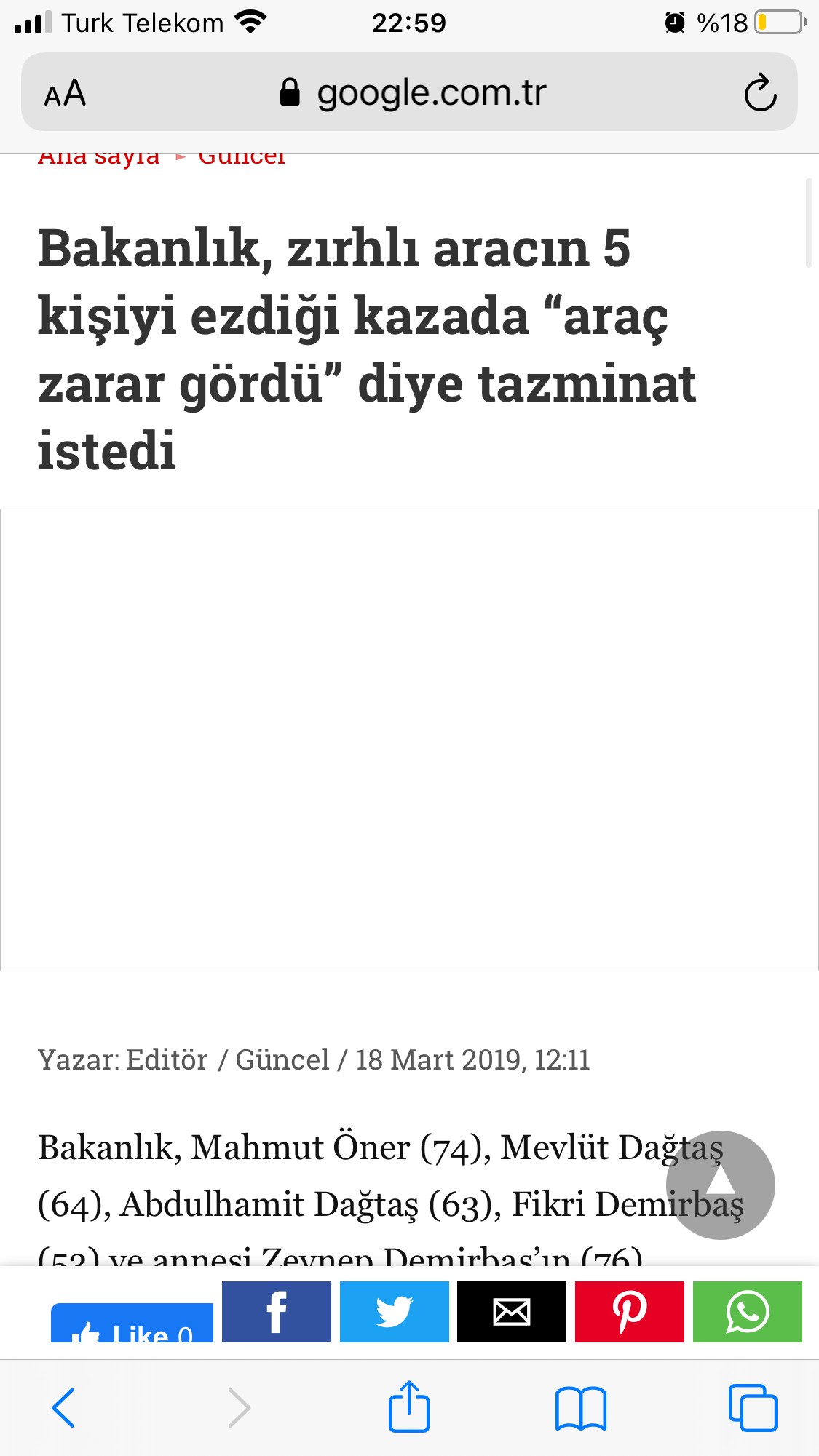Open Safari bookmarks
This screenshot has height=1456, width=819.
[x=580, y=1408]
